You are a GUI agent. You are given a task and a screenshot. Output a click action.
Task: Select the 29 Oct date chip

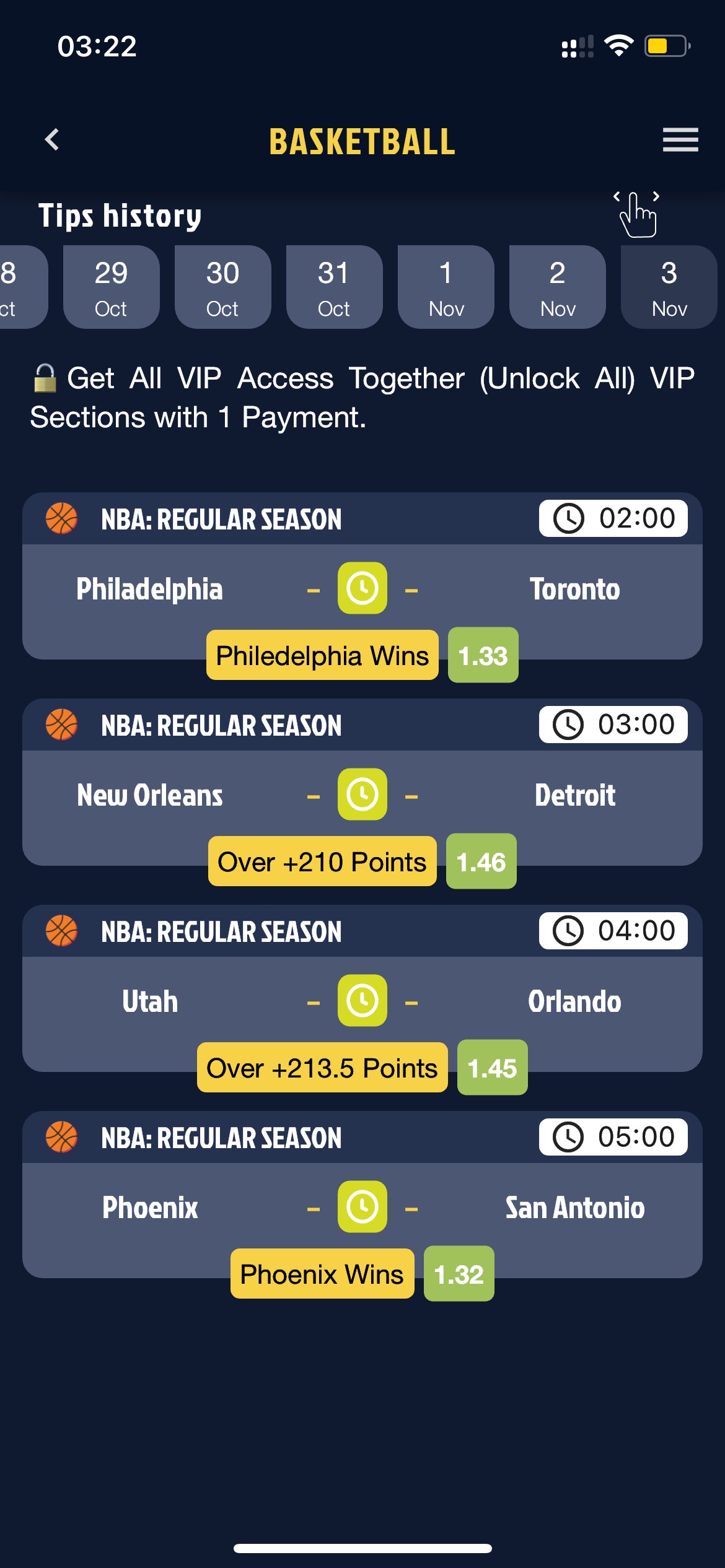coord(112,287)
